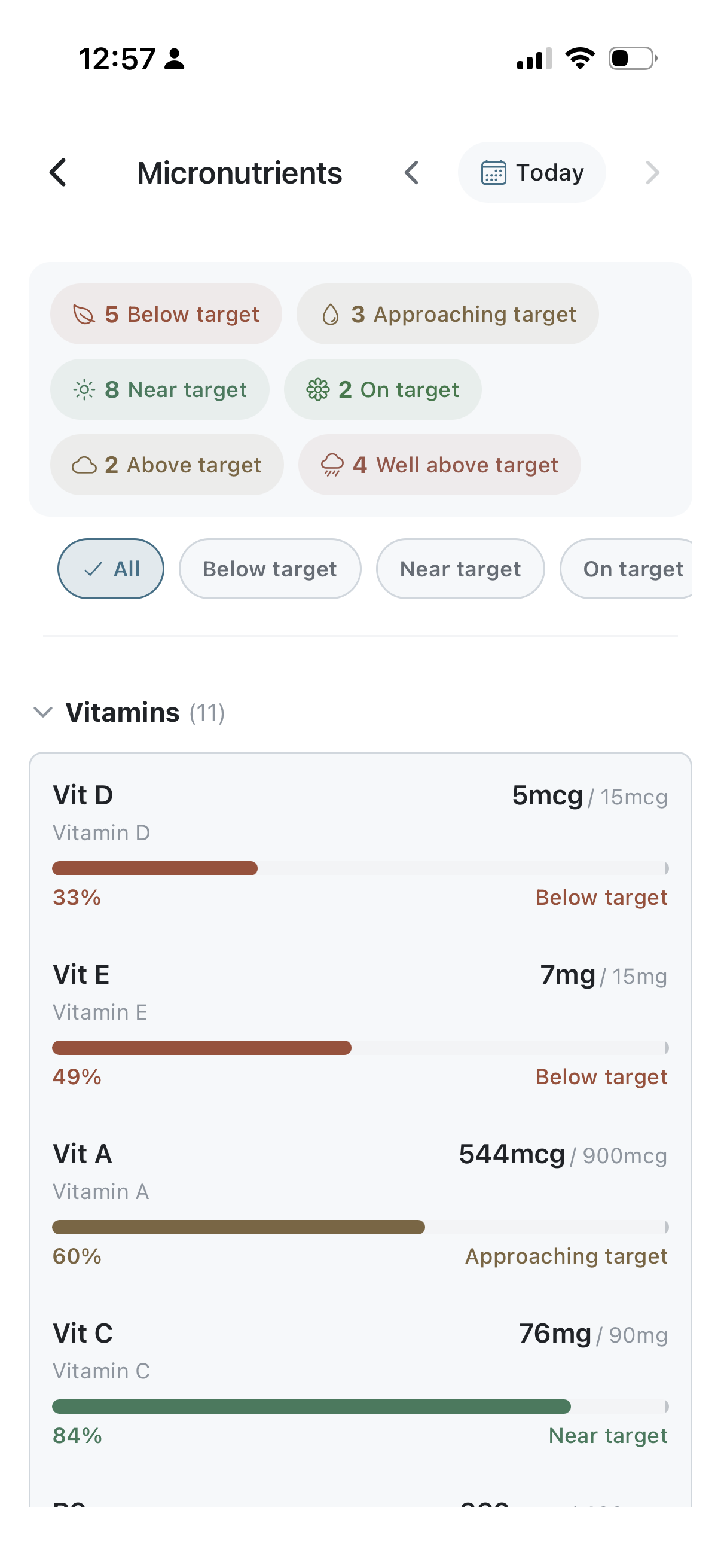
Task: Click the flower icon beside On target
Action: point(317,389)
